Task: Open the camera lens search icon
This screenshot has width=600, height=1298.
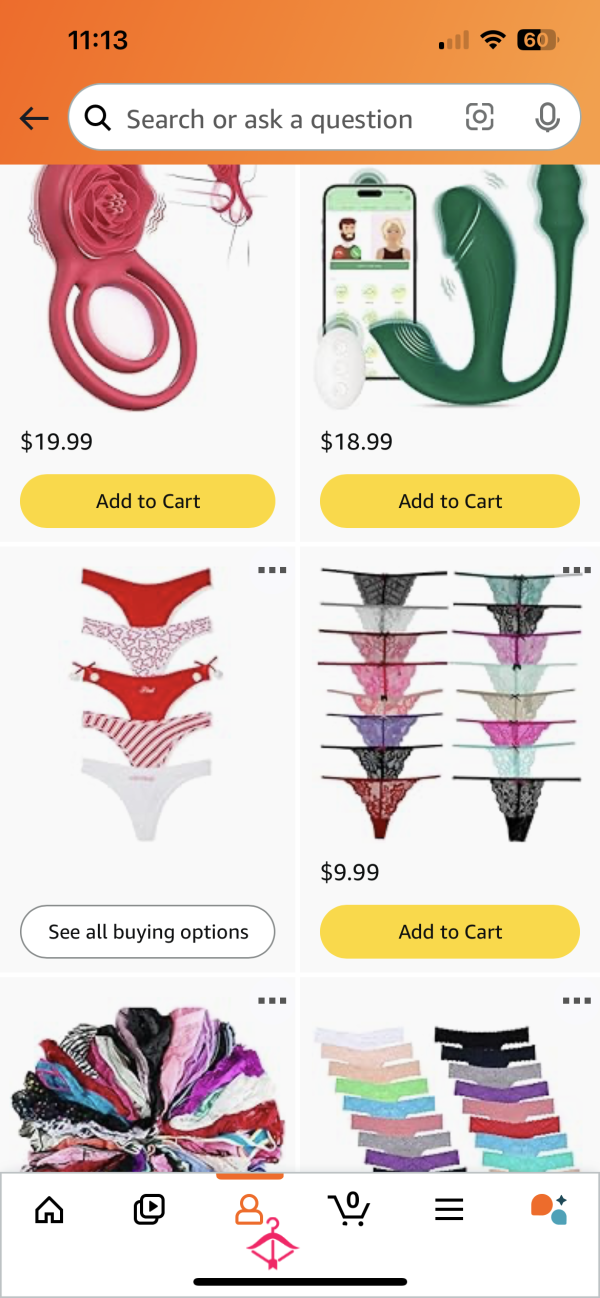Action: (480, 118)
